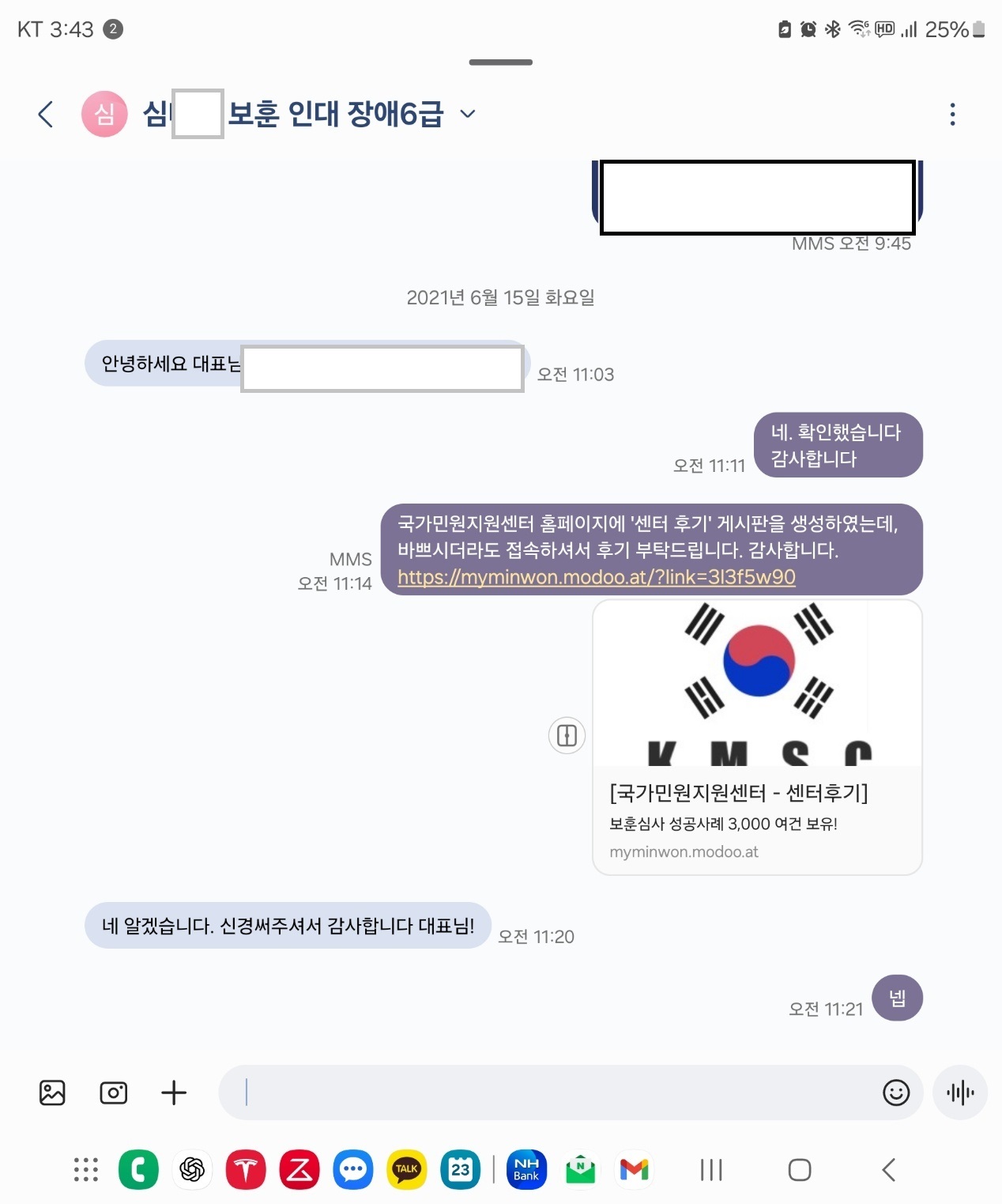Show recent apps
This screenshot has height=1204, width=1002.
pyautogui.click(x=711, y=1170)
